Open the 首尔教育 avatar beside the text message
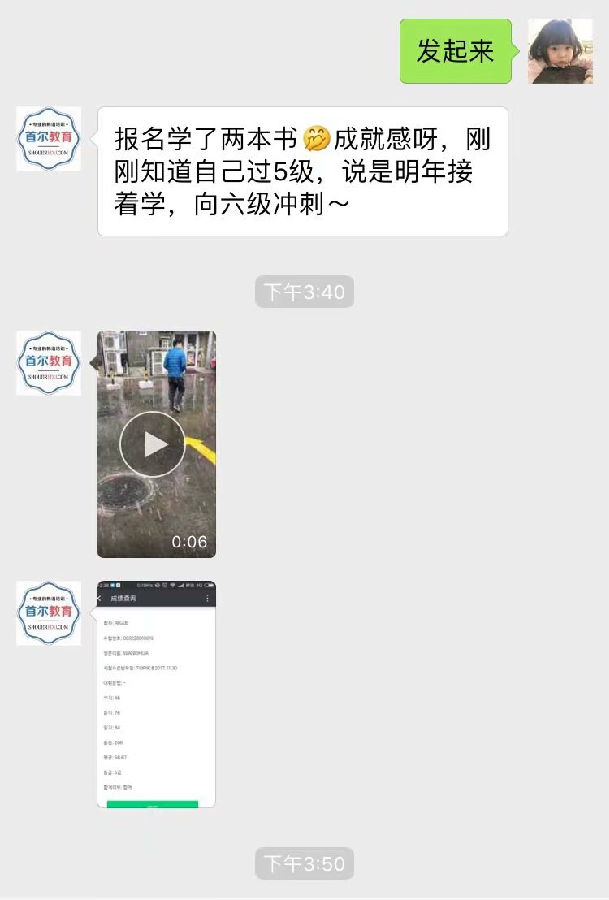 click(49, 139)
